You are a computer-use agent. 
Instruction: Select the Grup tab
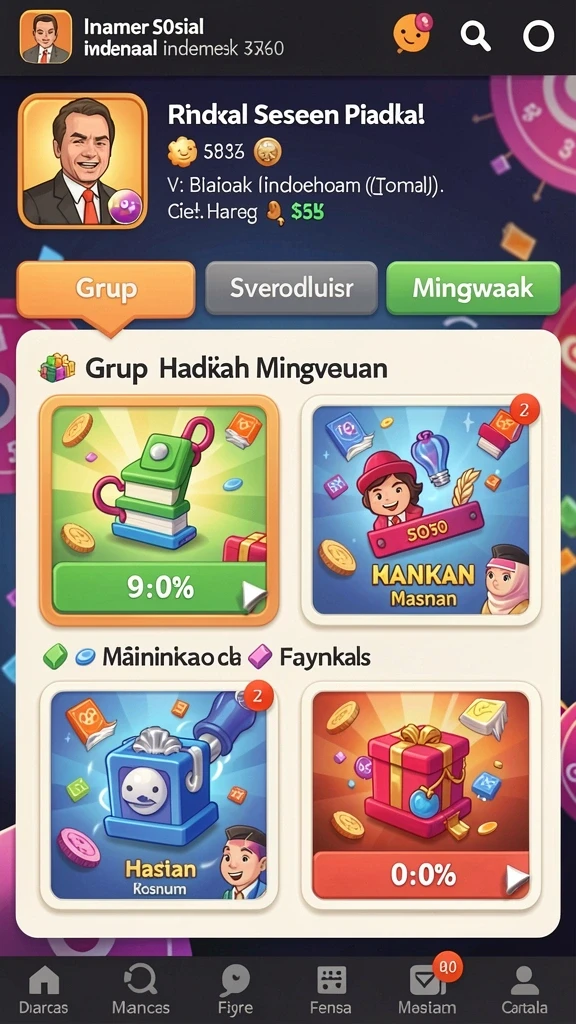point(106,289)
